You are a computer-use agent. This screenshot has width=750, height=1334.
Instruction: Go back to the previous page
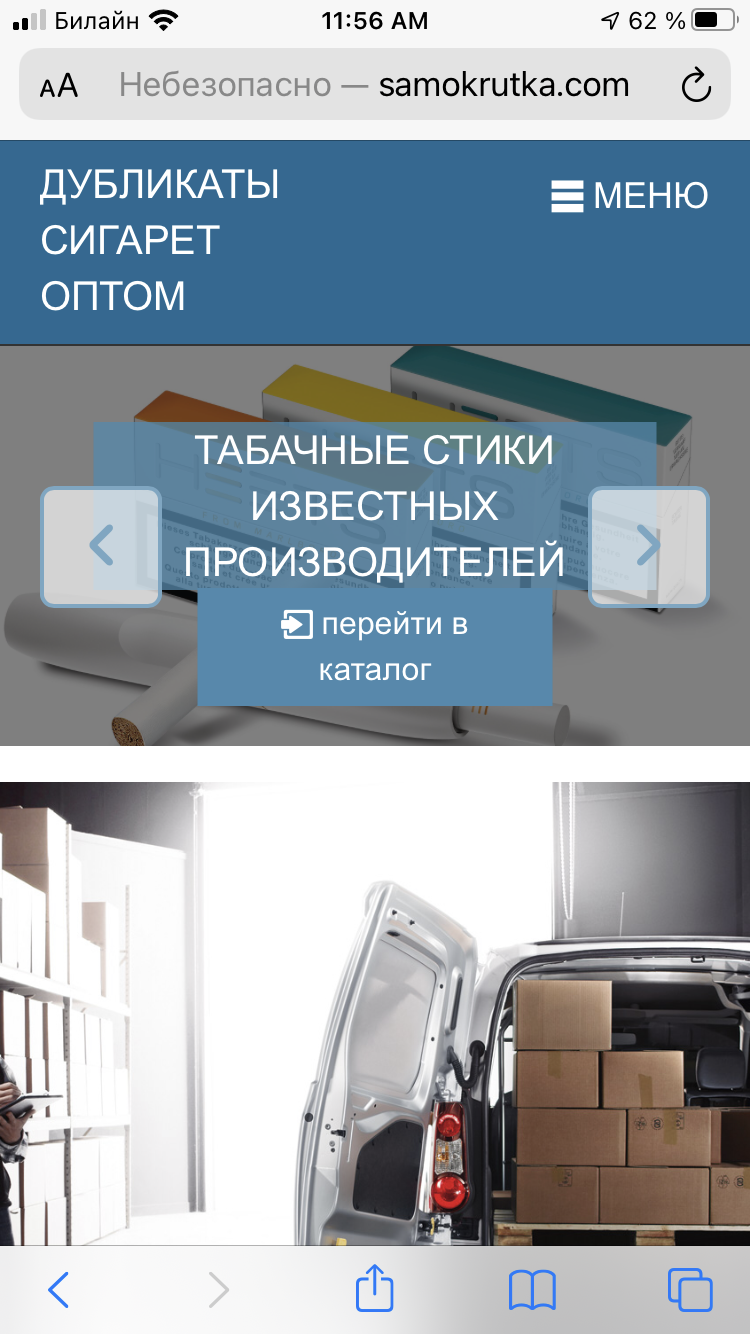(59, 1289)
